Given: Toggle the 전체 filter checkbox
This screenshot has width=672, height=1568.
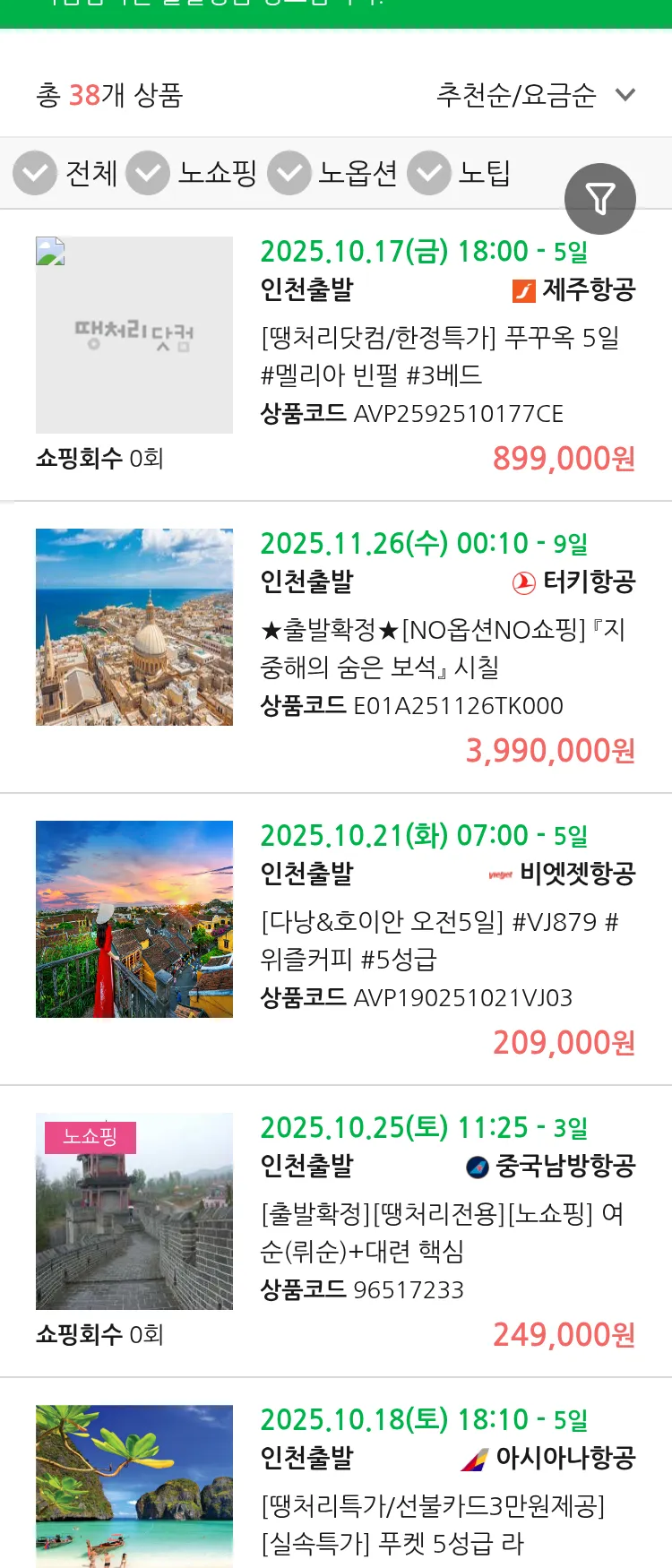Looking at the screenshot, I should tap(34, 173).
